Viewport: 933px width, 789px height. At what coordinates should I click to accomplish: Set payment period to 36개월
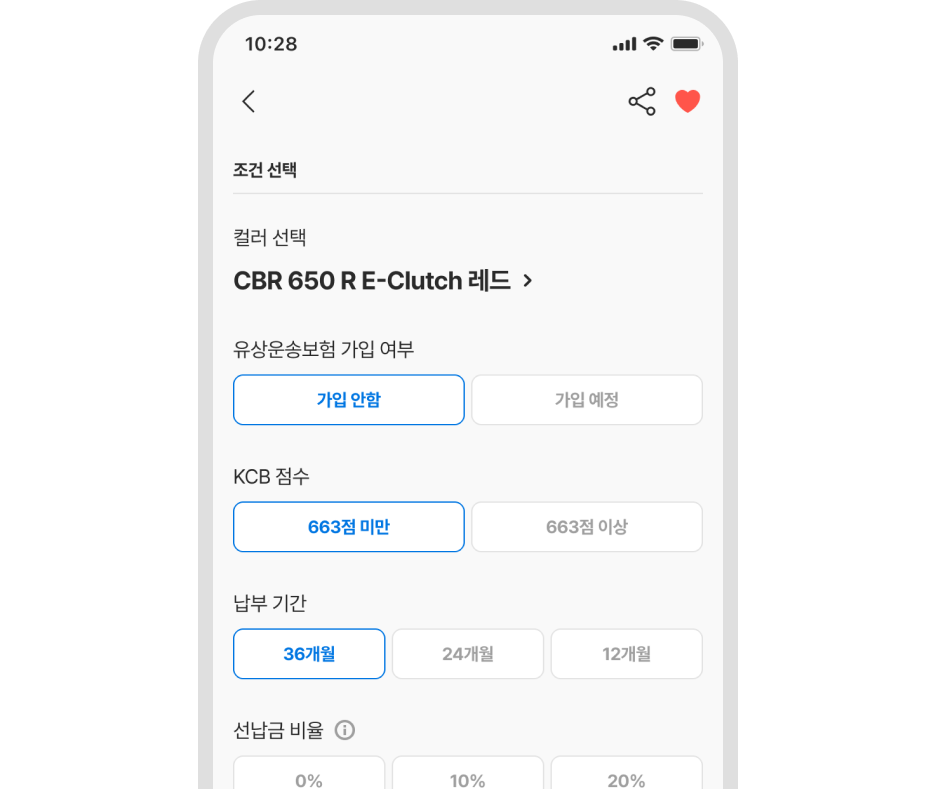(309, 654)
